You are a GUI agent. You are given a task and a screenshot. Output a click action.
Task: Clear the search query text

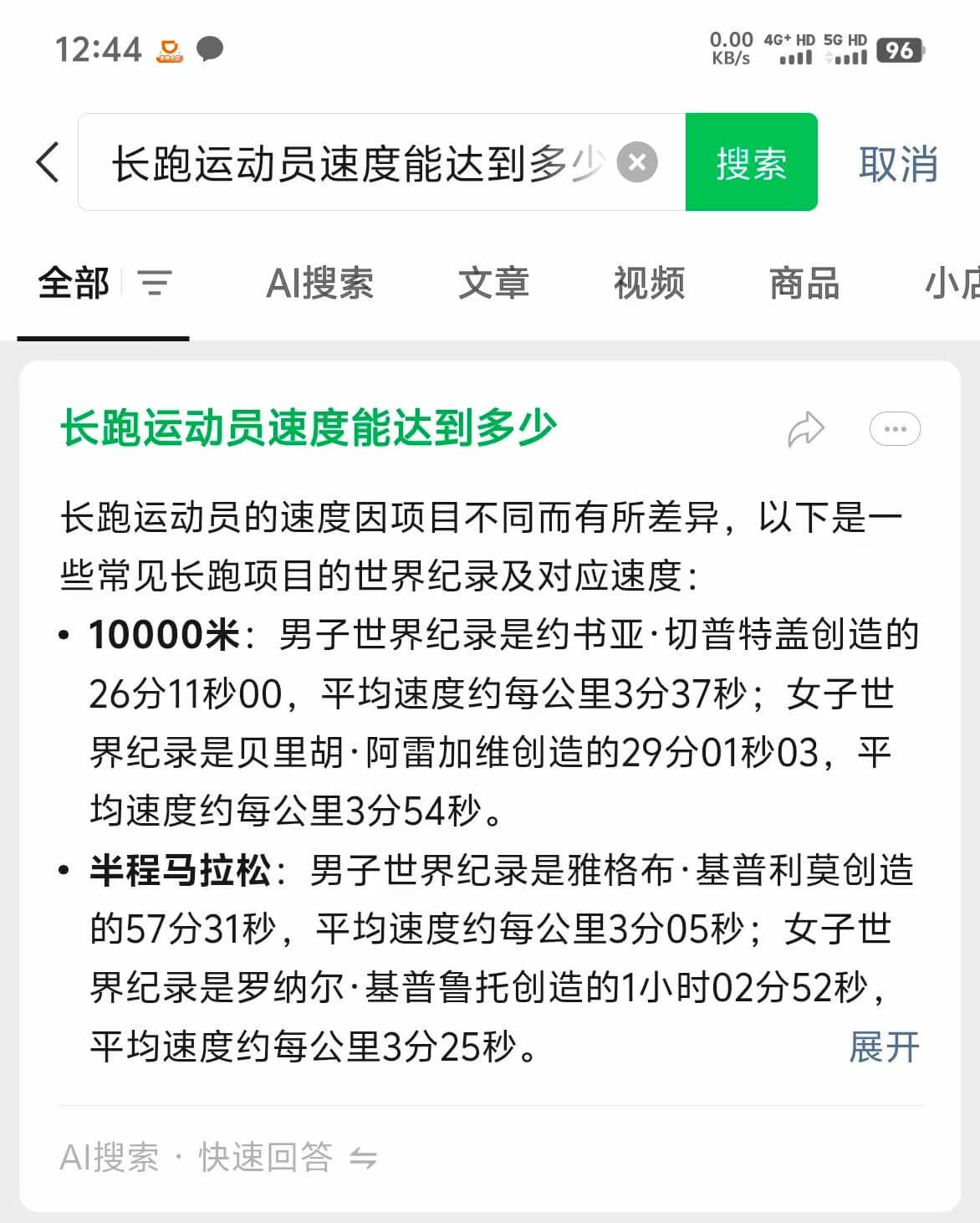point(637,162)
